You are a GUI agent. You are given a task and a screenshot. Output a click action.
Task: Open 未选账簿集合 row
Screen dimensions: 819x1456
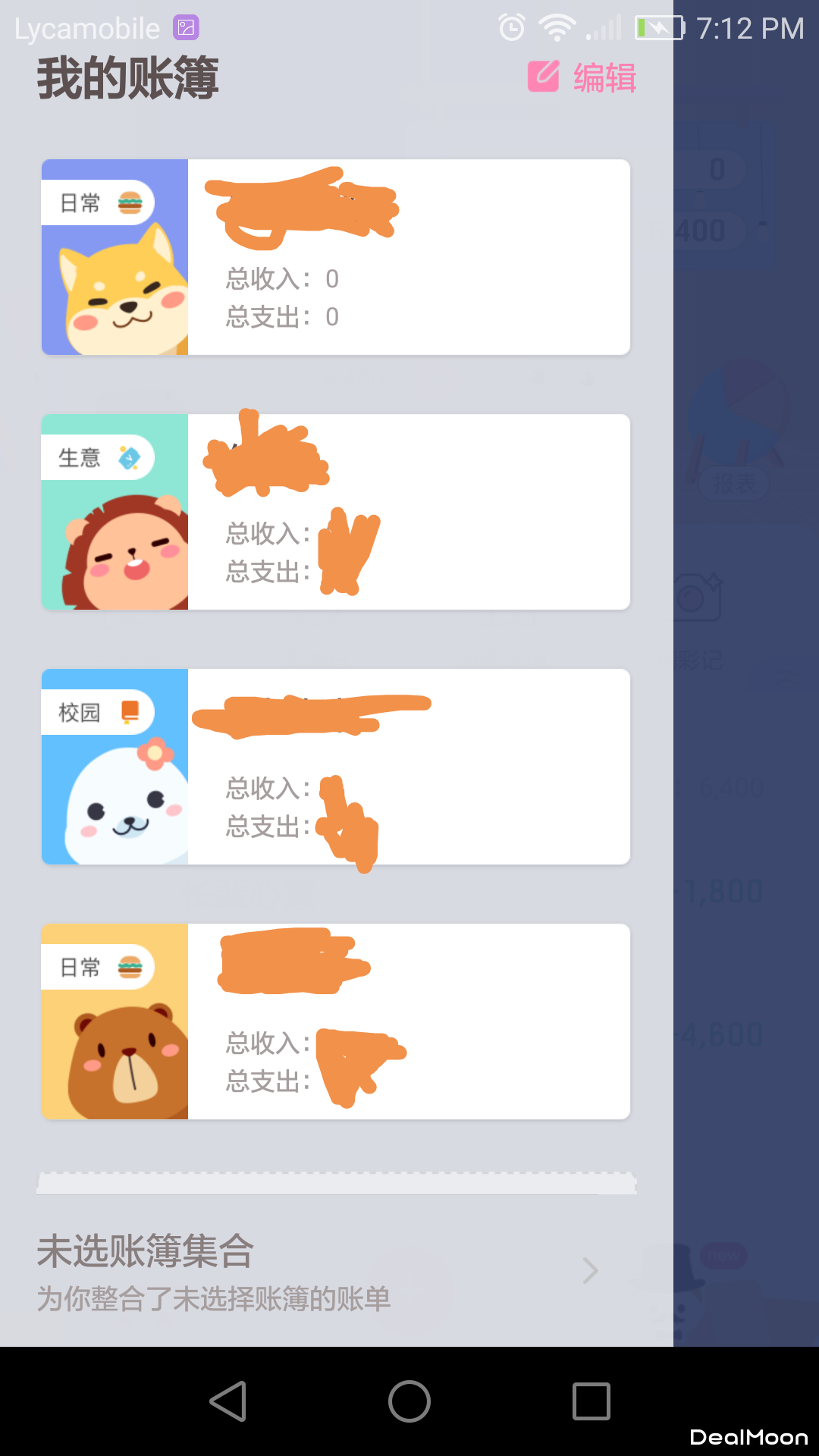[318, 1271]
